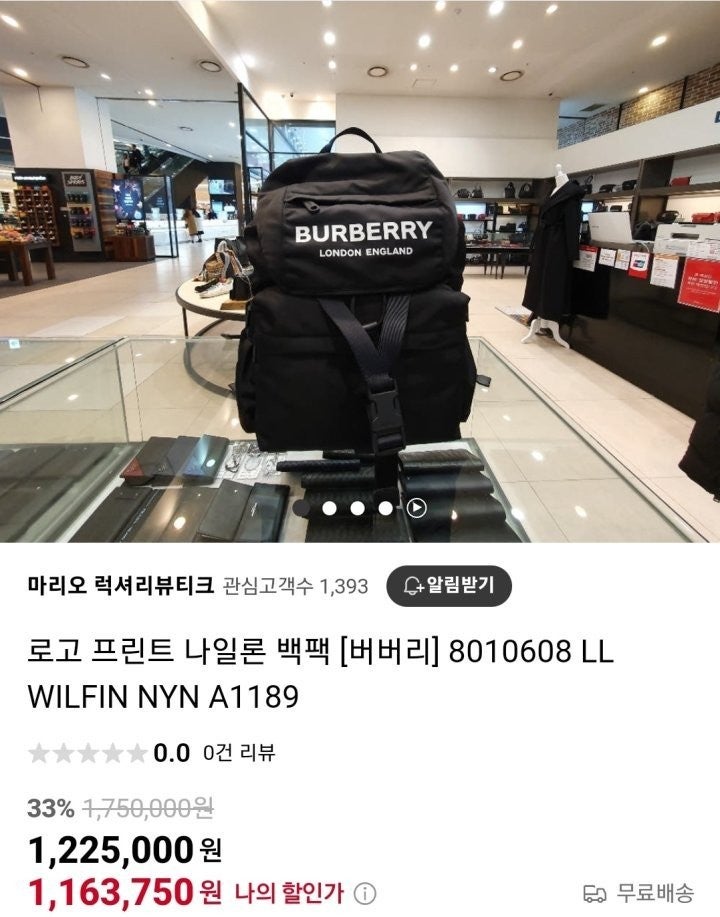Viewport: 720px width, 917px height.
Task: Open info icon next to 나의 할인가
Action: (x=367, y=892)
